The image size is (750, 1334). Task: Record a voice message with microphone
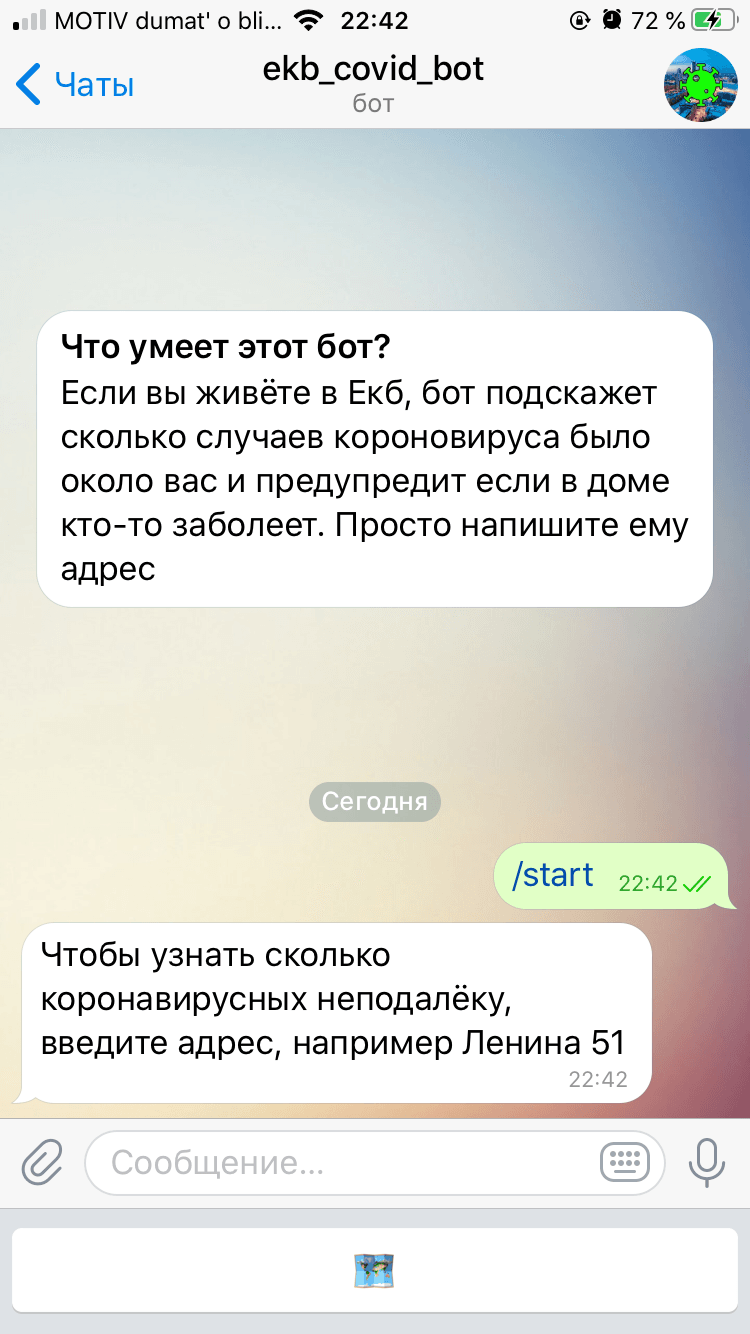pos(707,1162)
